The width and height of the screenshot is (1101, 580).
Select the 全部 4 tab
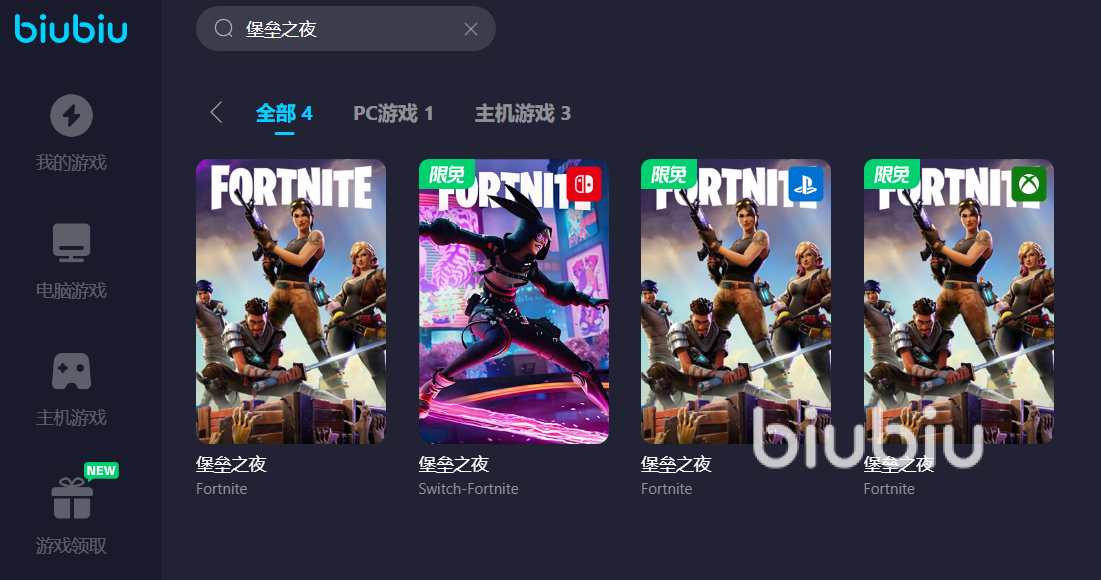[x=284, y=113]
